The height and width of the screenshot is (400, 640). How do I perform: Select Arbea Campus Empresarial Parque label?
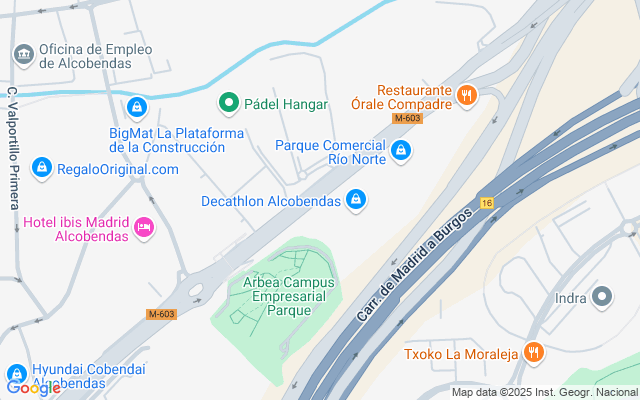[x=275, y=296]
